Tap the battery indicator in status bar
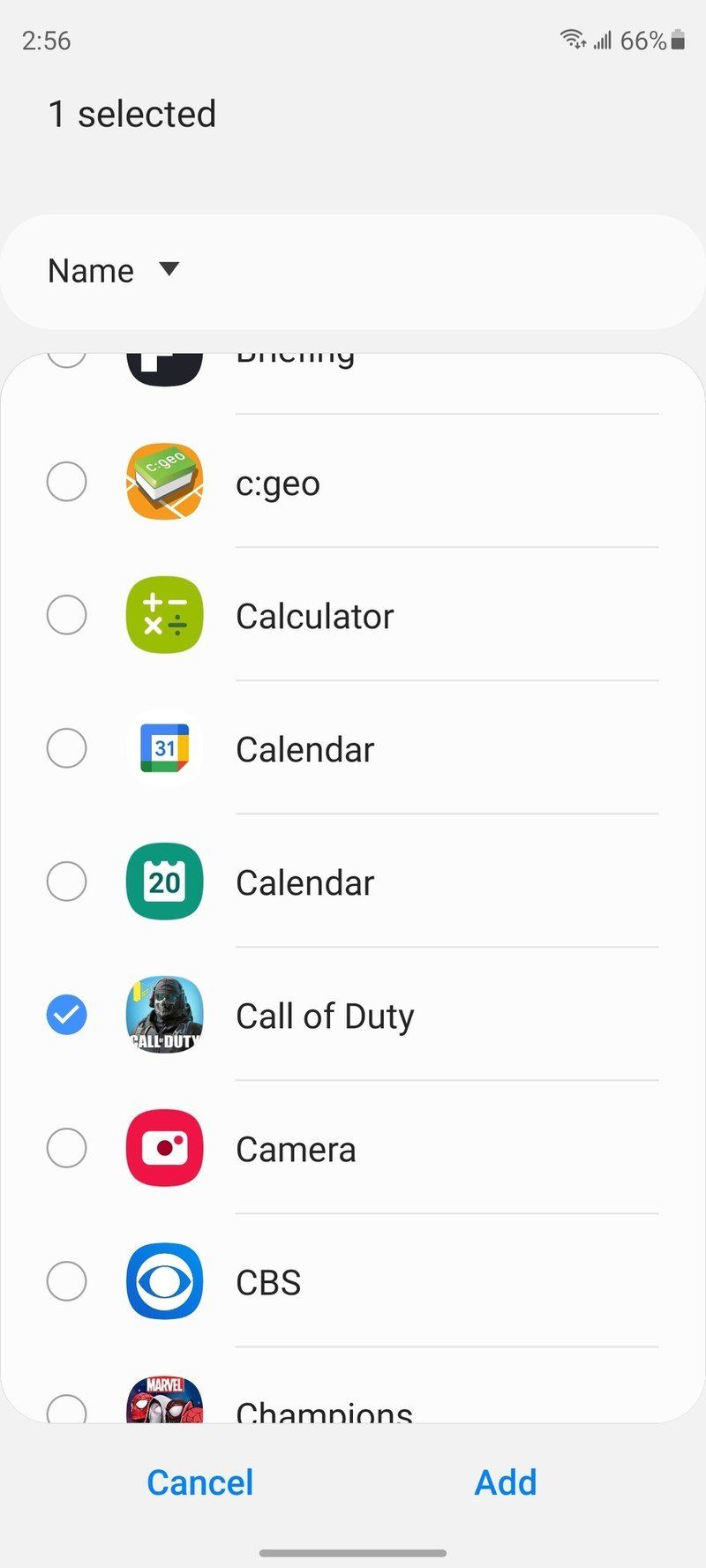The image size is (706, 1568). (678, 39)
